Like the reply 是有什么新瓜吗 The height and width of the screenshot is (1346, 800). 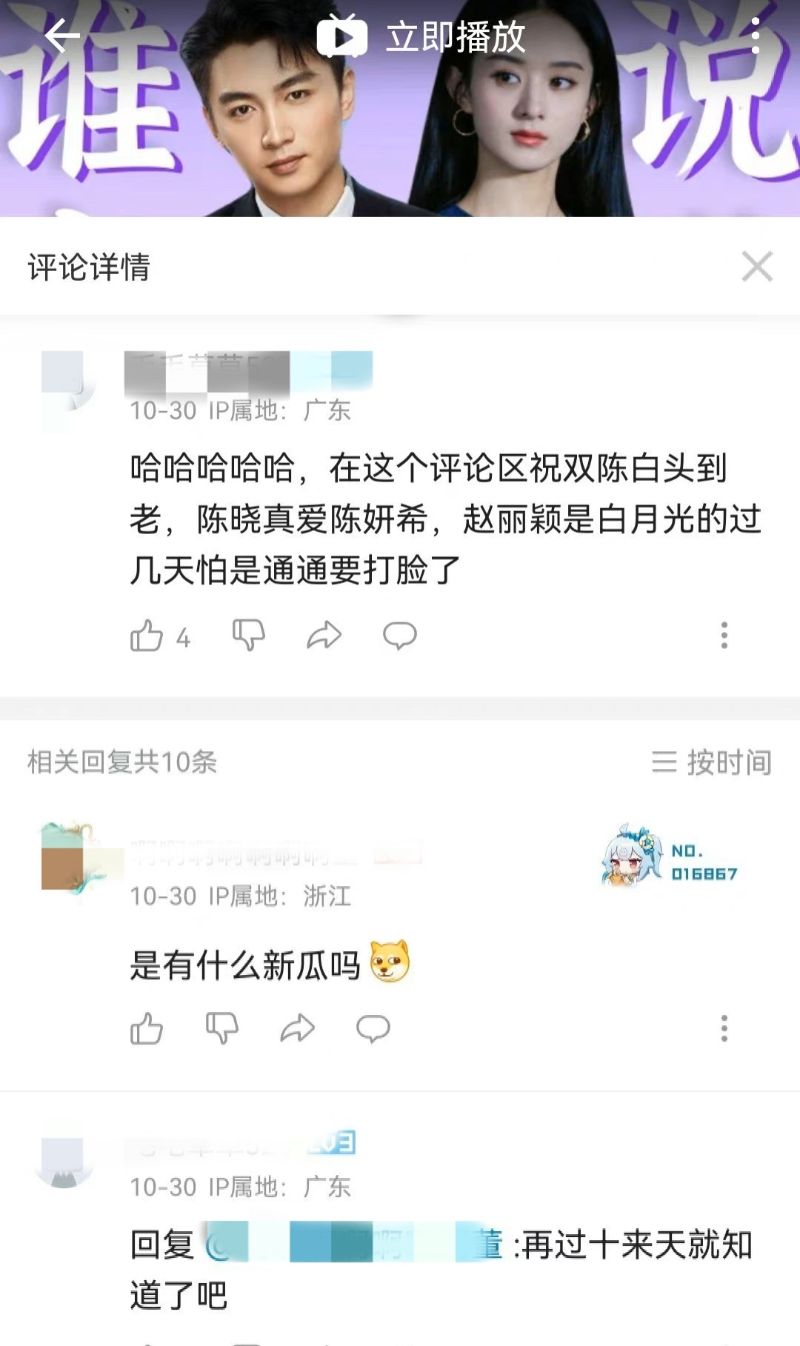tap(147, 1028)
